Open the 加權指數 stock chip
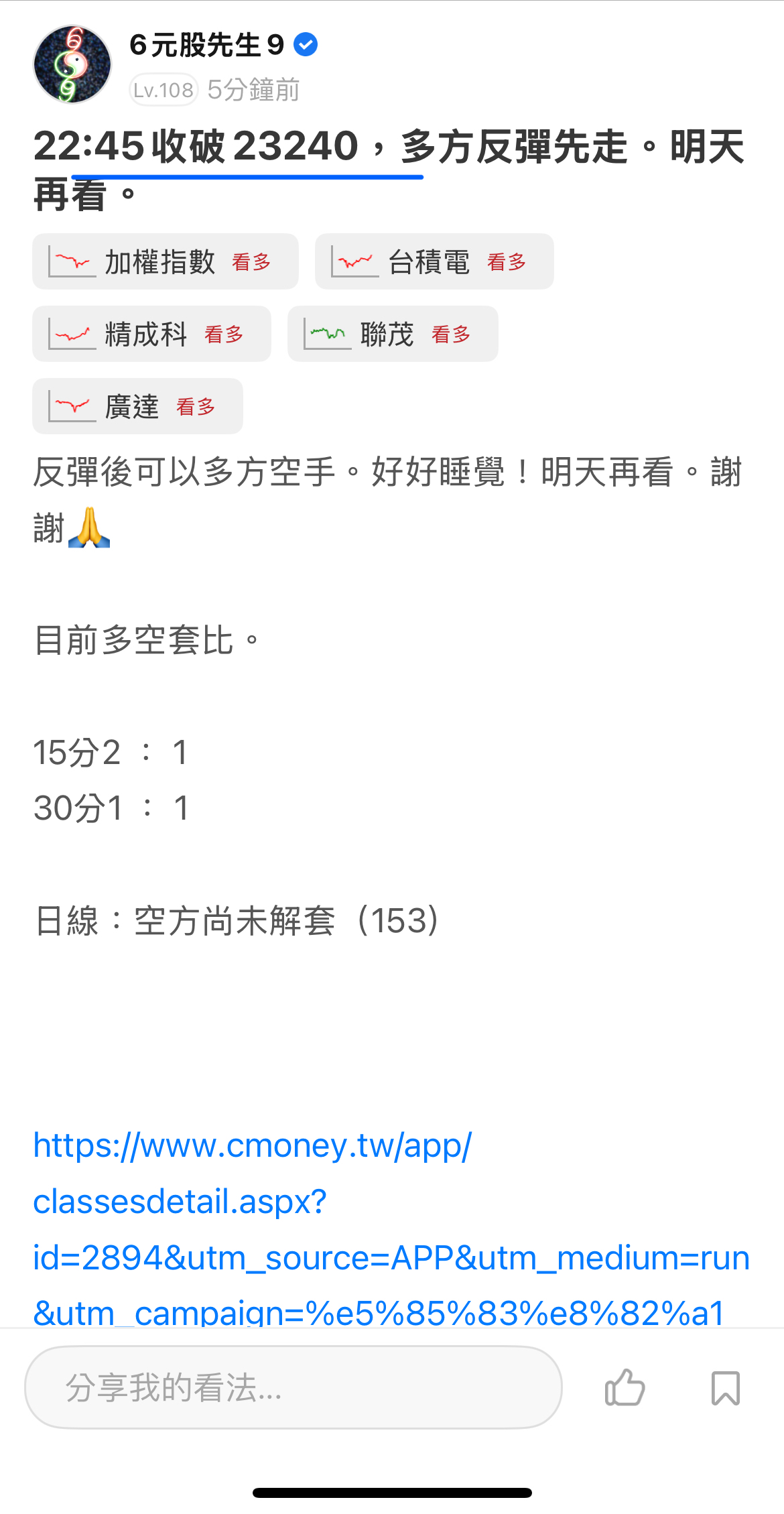Image resolution: width=784 pixels, height=1514 pixels. tap(166, 261)
